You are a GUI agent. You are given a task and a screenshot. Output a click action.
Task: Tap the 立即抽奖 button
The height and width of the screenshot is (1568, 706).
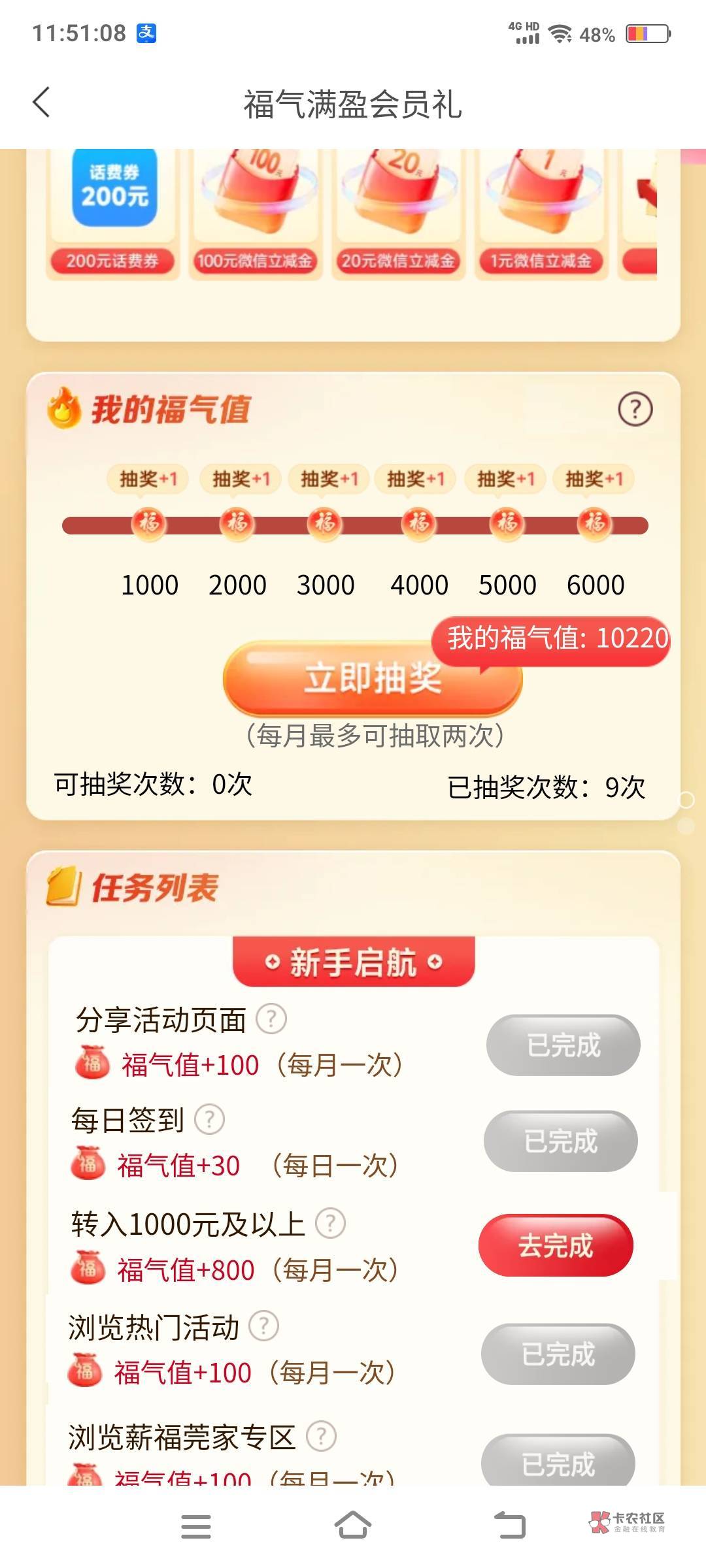[x=373, y=678]
